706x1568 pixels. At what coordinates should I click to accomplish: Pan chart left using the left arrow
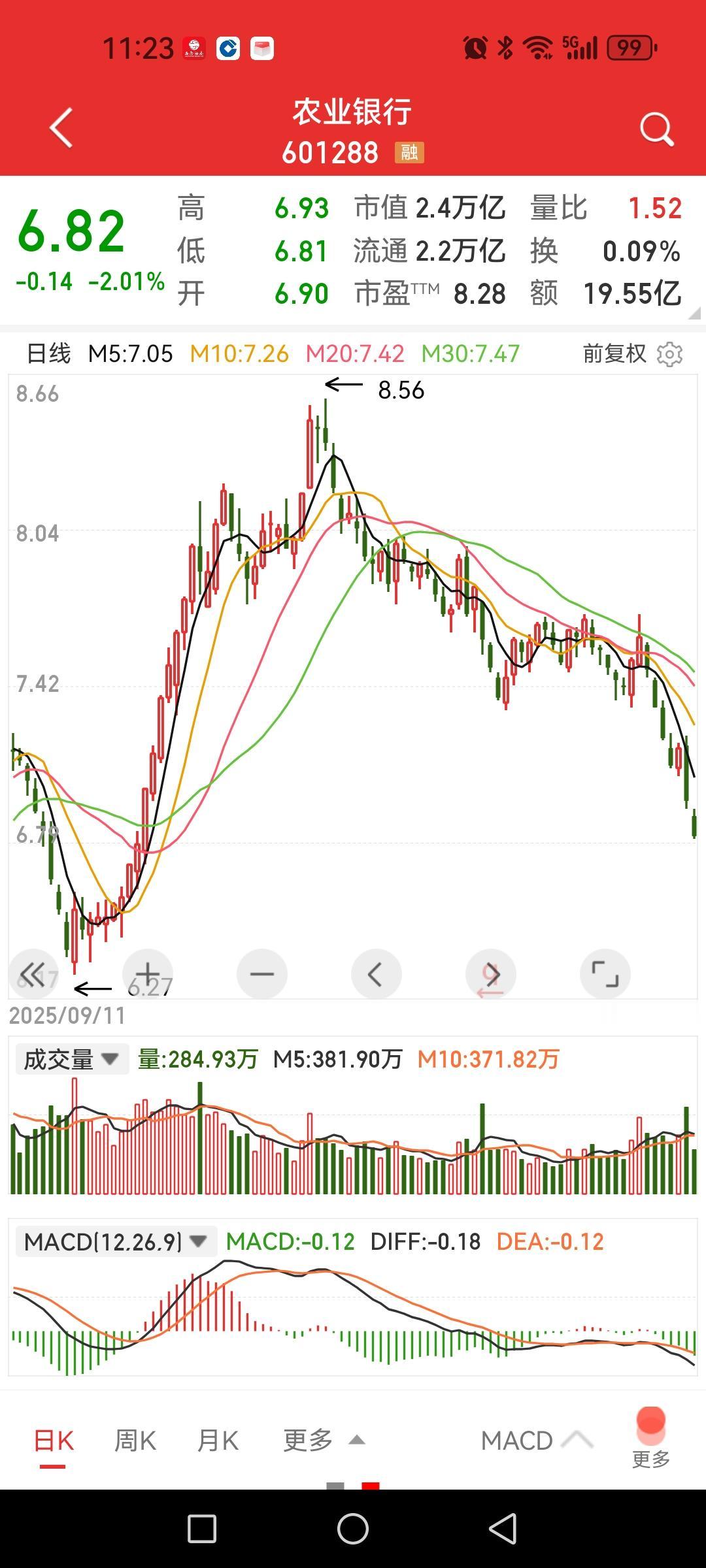point(377,973)
